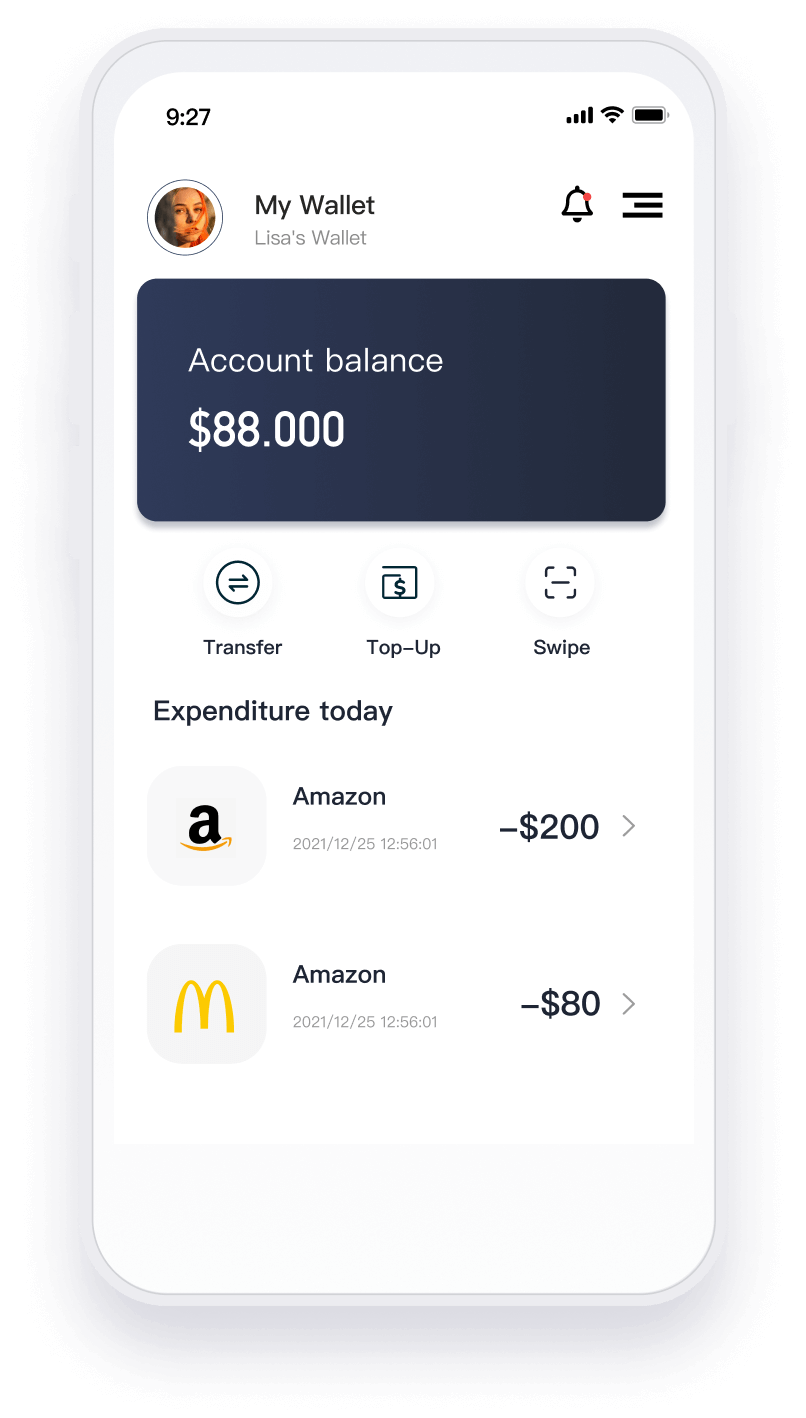Tap Lisa's profile avatar

(185, 217)
